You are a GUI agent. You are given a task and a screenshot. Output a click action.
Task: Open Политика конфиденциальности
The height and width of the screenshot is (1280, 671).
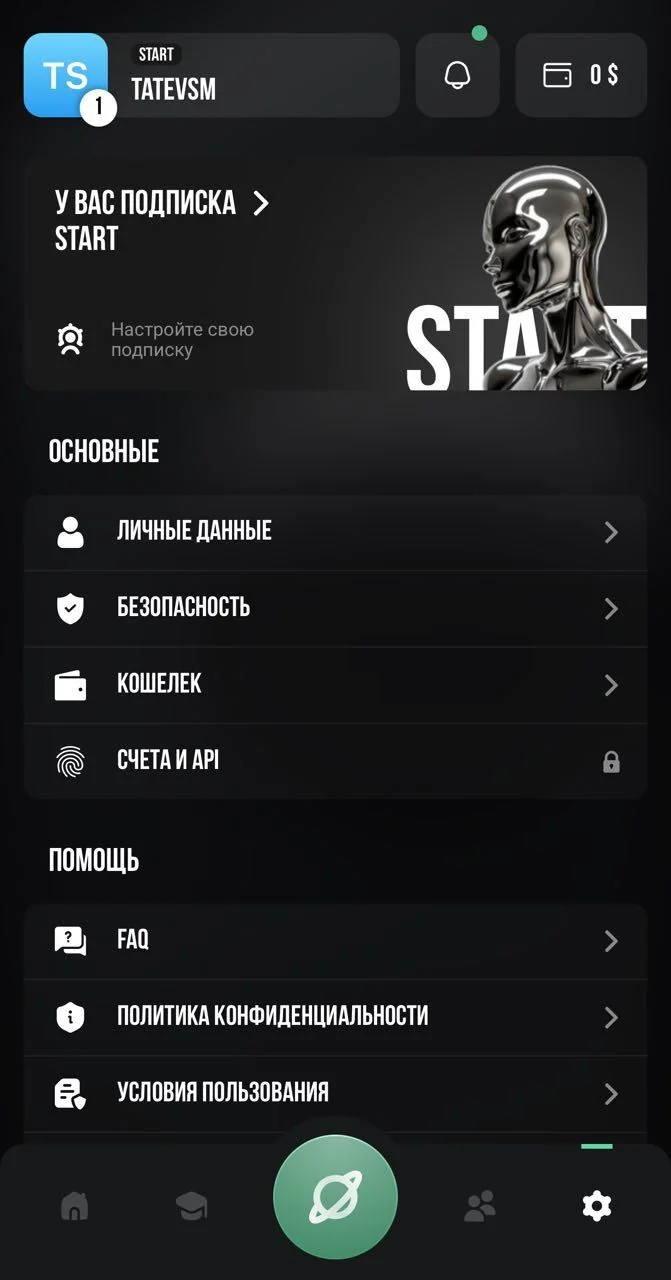[x=335, y=1017]
